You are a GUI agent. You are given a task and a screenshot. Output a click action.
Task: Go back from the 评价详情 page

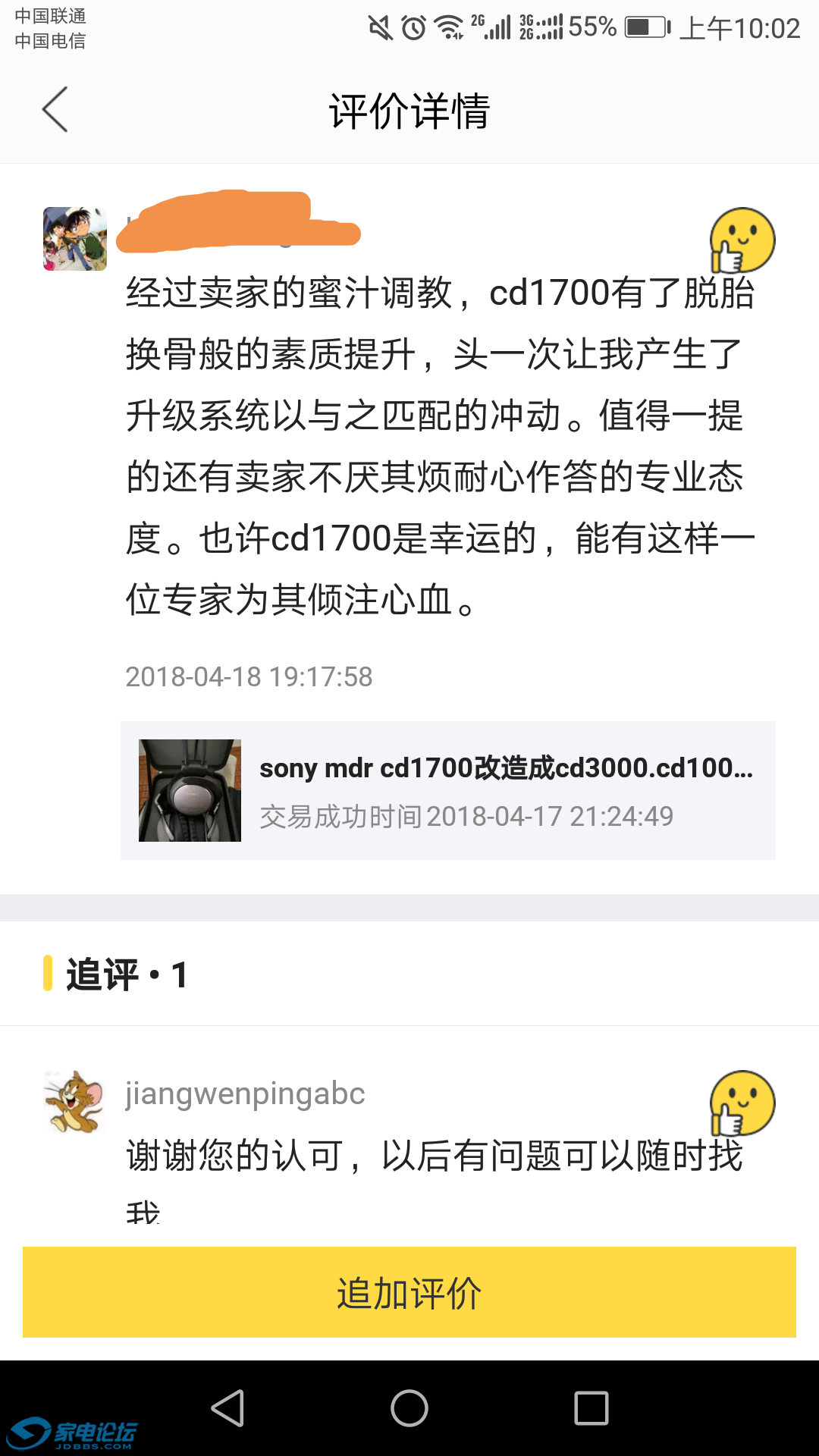[x=55, y=110]
